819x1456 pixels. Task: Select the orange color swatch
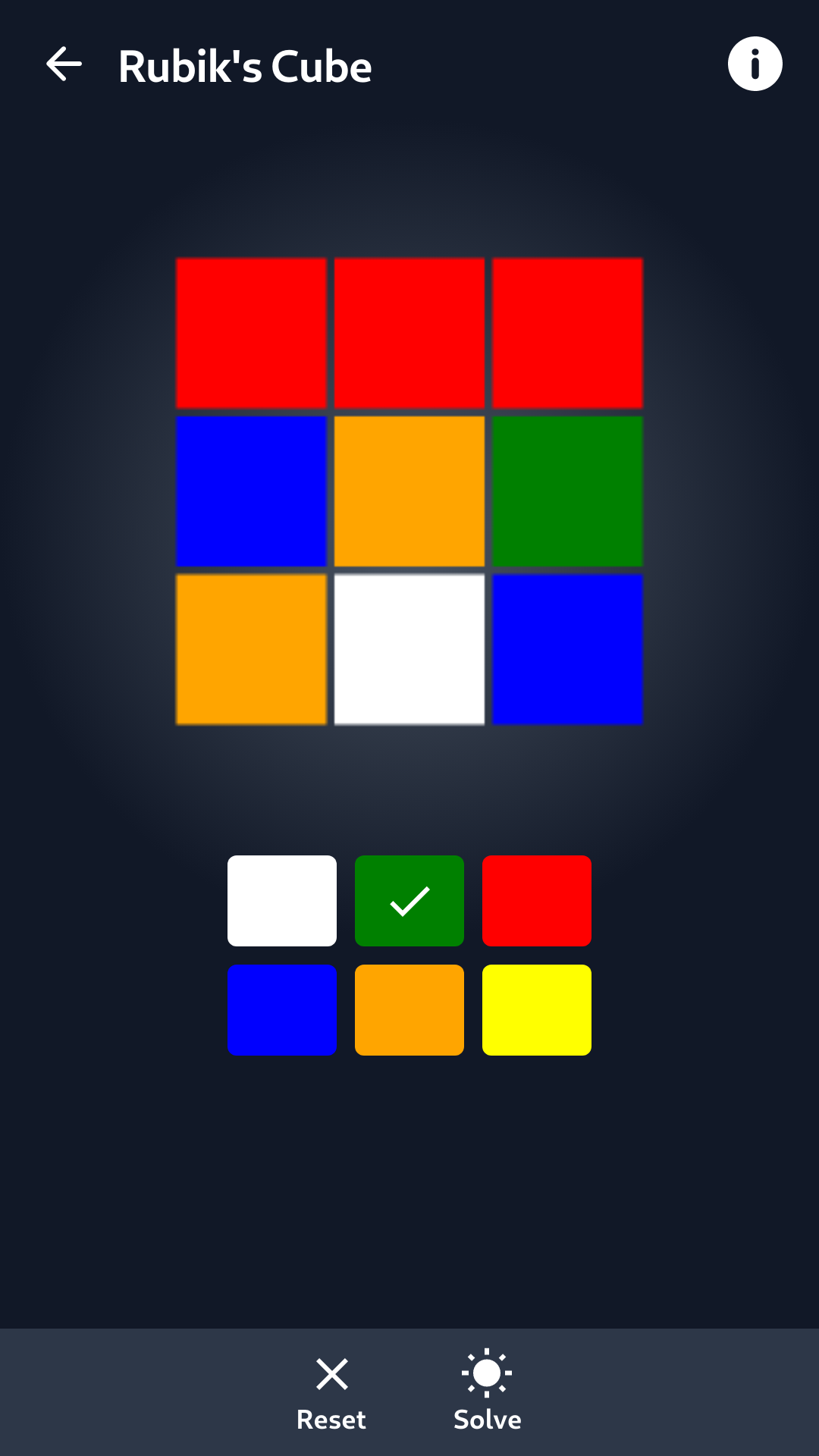point(409,1010)
